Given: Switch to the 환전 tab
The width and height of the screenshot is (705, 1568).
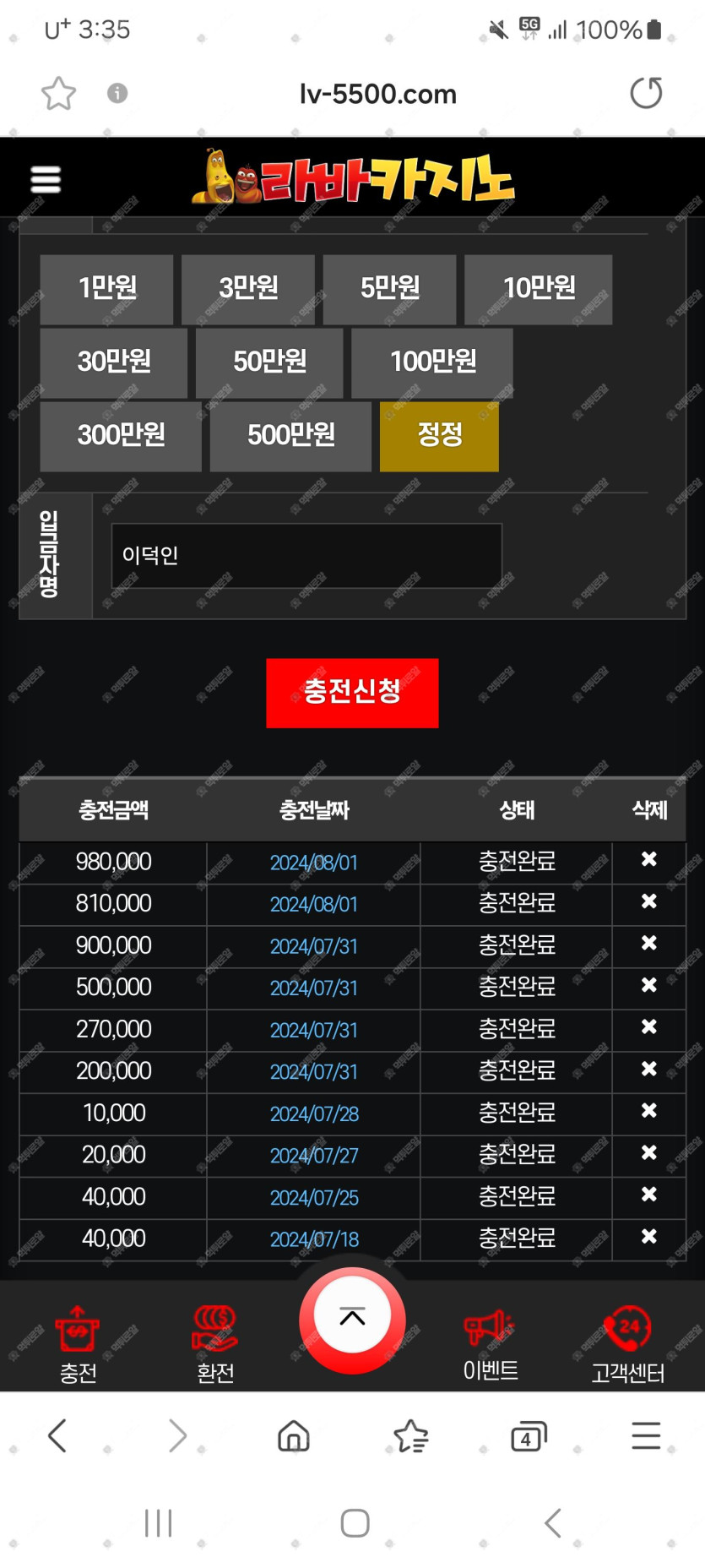Looking at the screenshot, I should [215, 1344].
